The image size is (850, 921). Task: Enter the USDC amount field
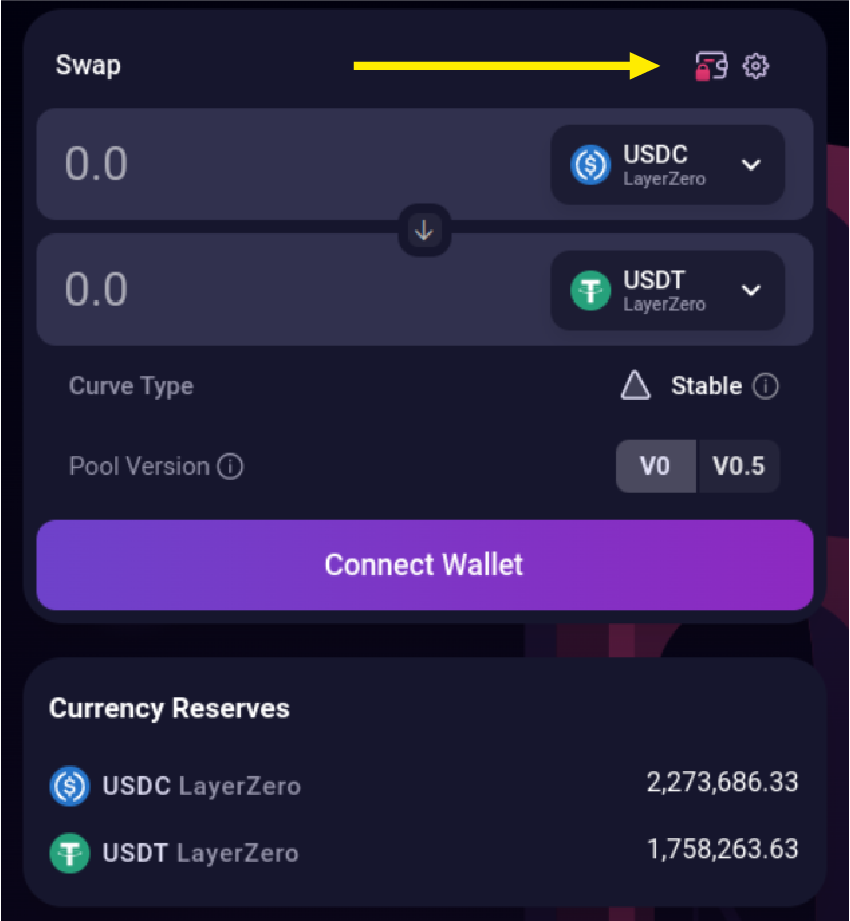click(290, 163)
